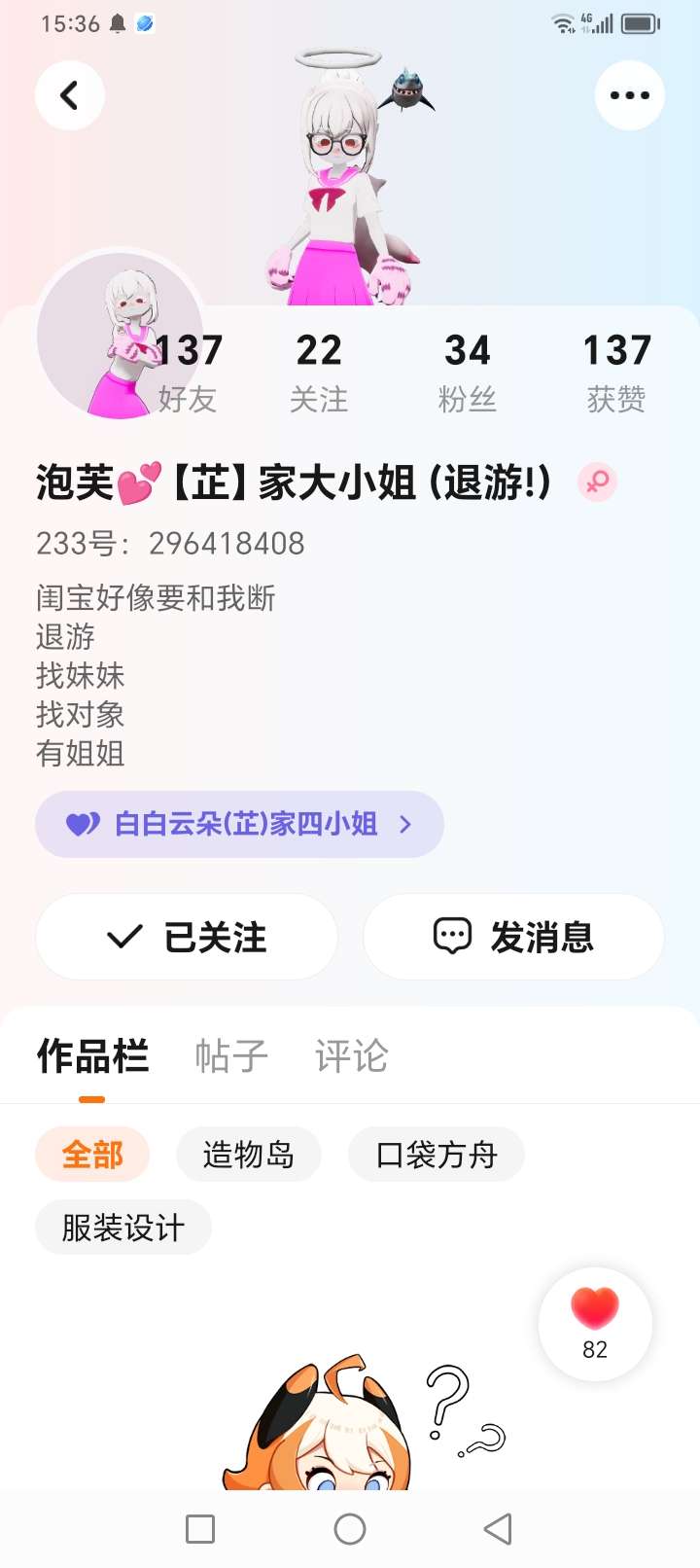Select the 全部 filter chip
Viewport: 700px width, 1568px height.
92,1155
